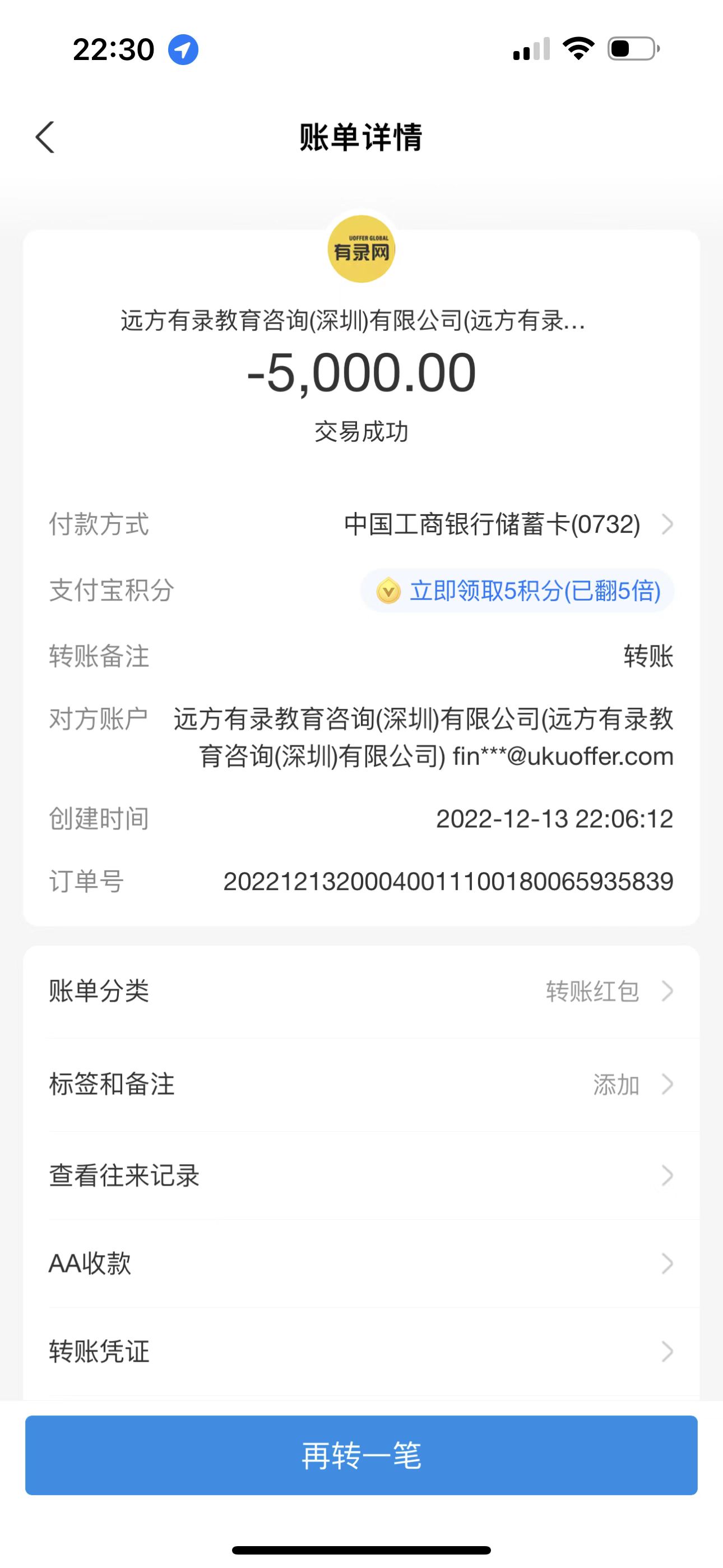Open 查看往来记录
The width and height of the screenshot is (723, 1568).
(x=361, y=1175)
